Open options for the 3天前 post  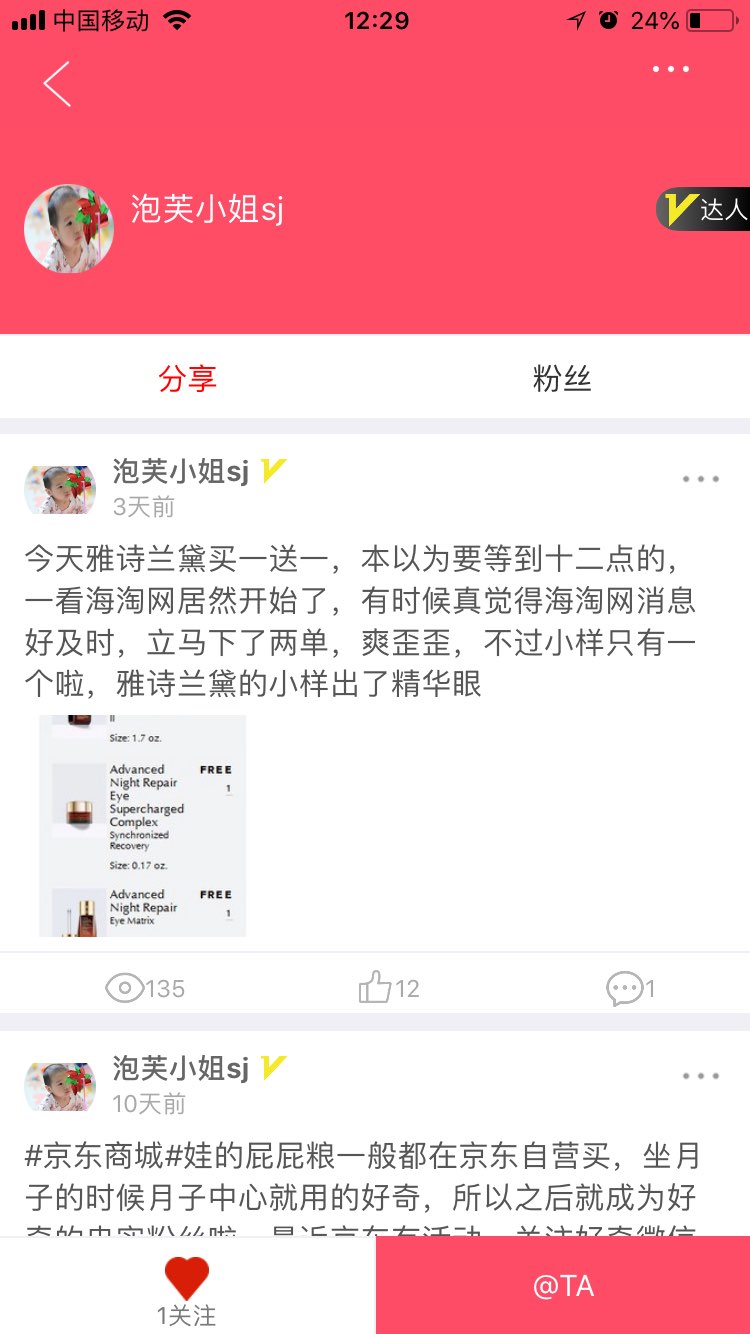coord(700,479)
